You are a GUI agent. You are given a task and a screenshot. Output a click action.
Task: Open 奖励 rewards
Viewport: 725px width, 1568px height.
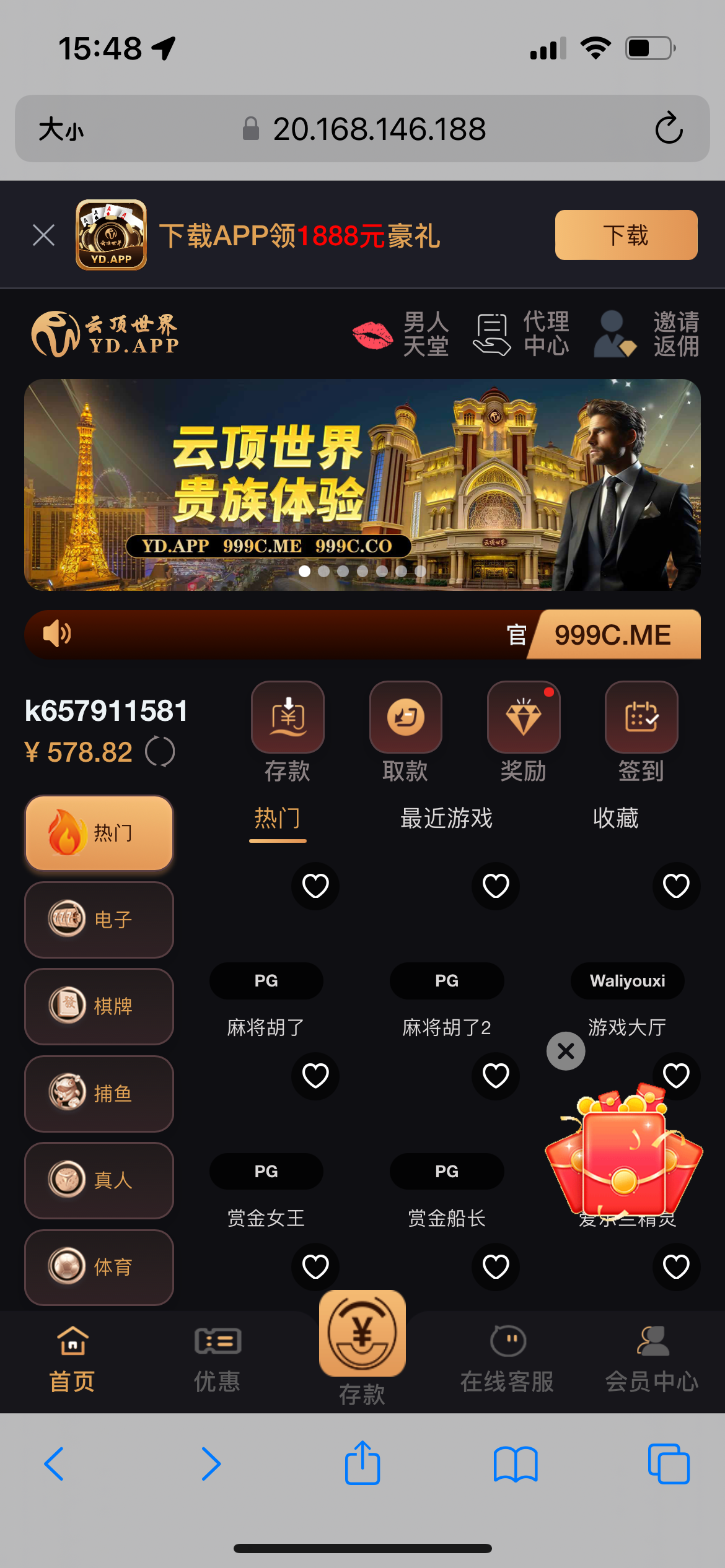[x=523, y=731]
